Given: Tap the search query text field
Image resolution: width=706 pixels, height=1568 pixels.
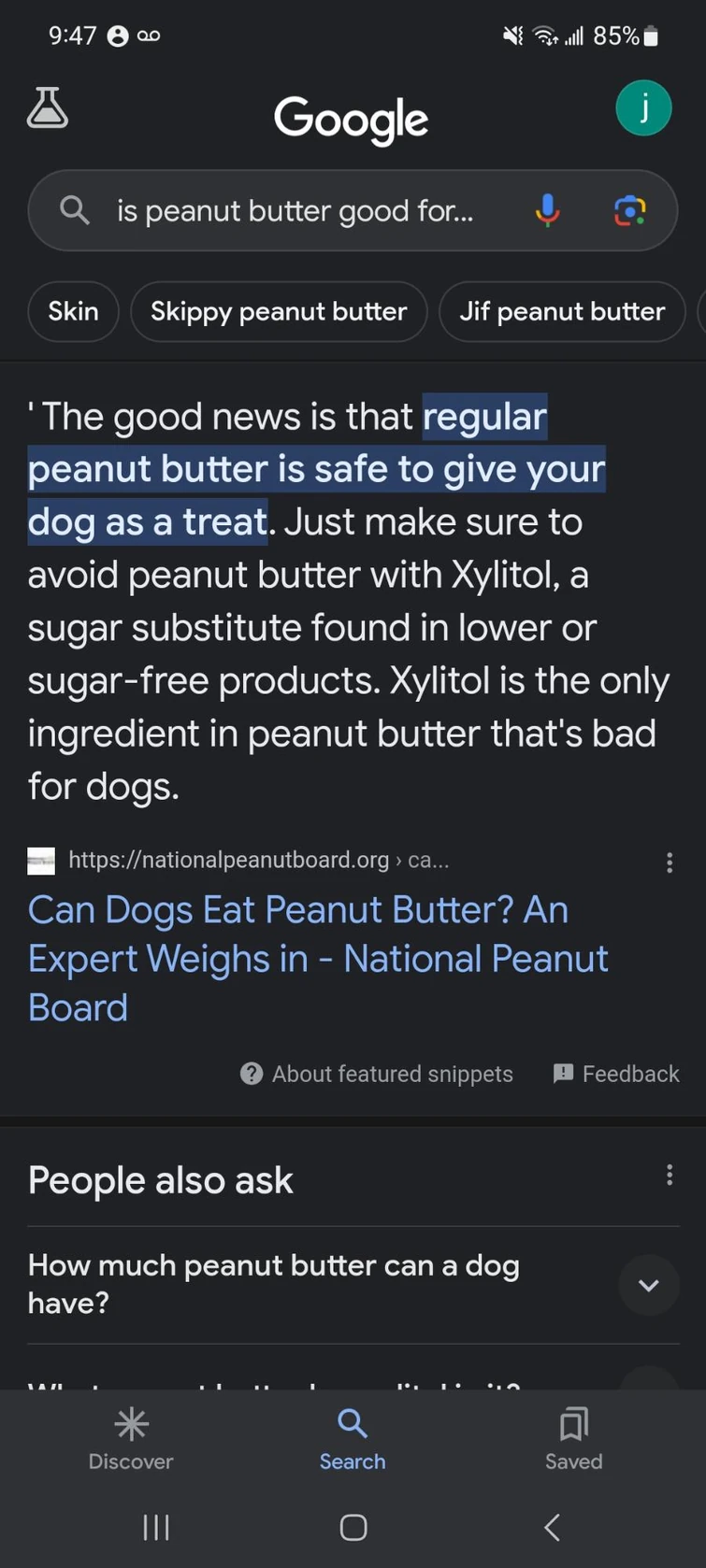Looking at the screenshot, I should 299,210.
